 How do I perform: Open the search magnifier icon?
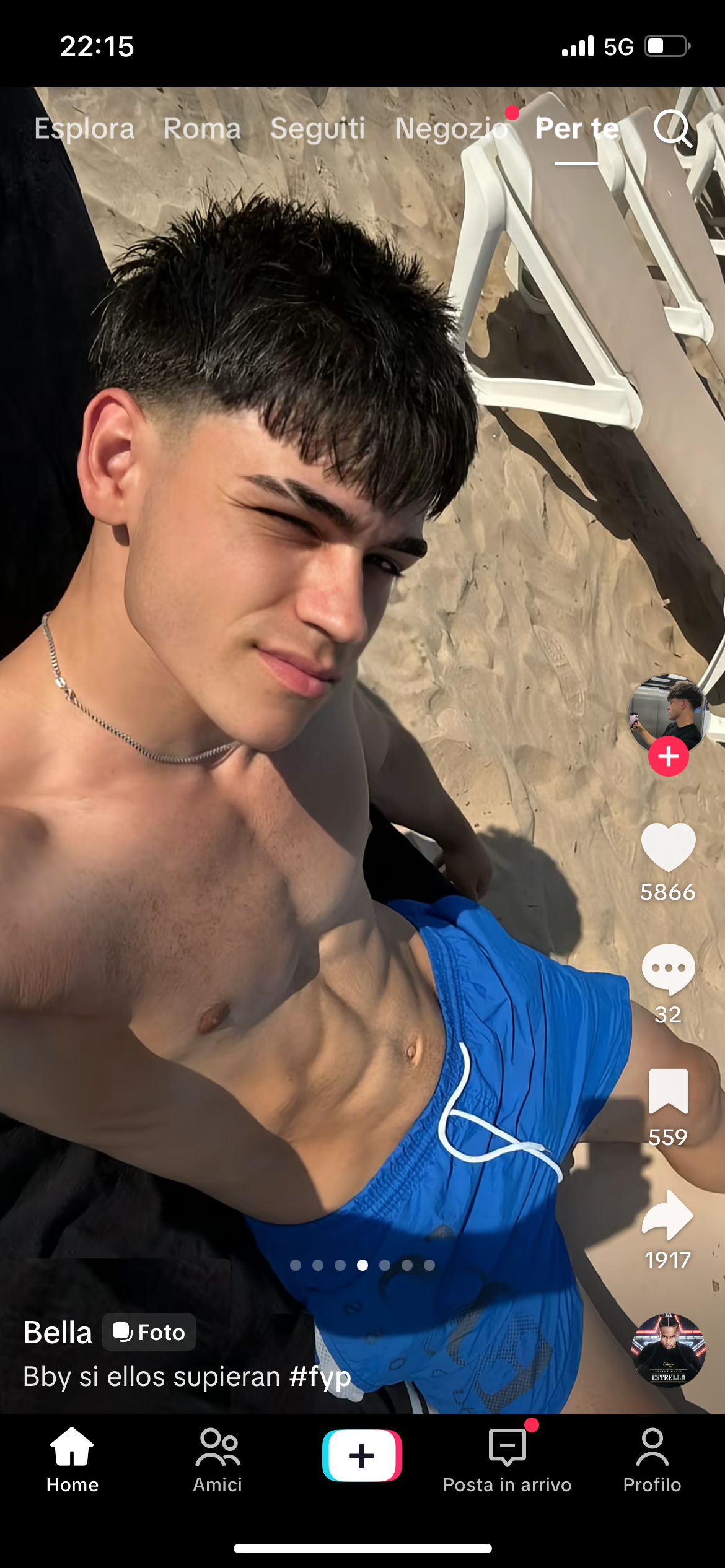[x=672, y=128]
